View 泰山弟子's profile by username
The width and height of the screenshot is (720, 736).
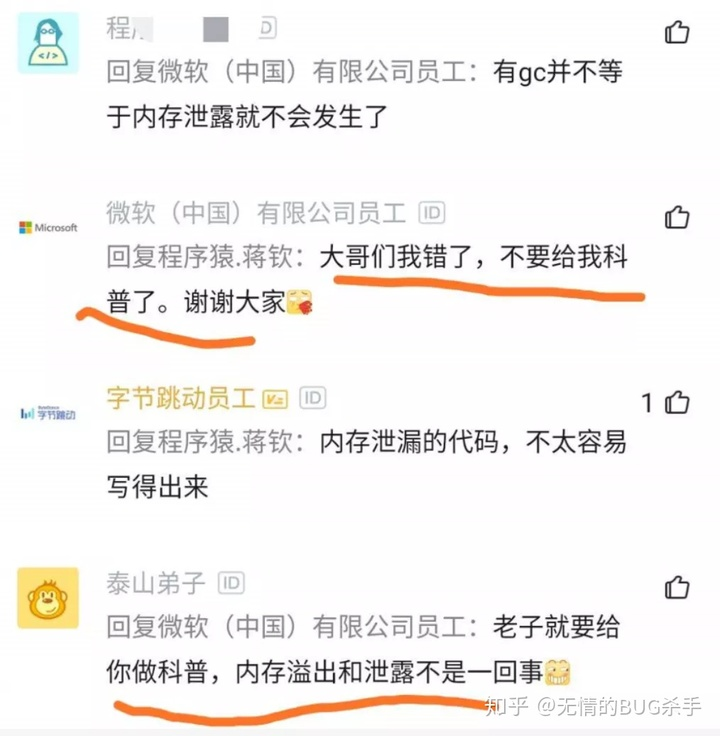[x=156, y=583]
